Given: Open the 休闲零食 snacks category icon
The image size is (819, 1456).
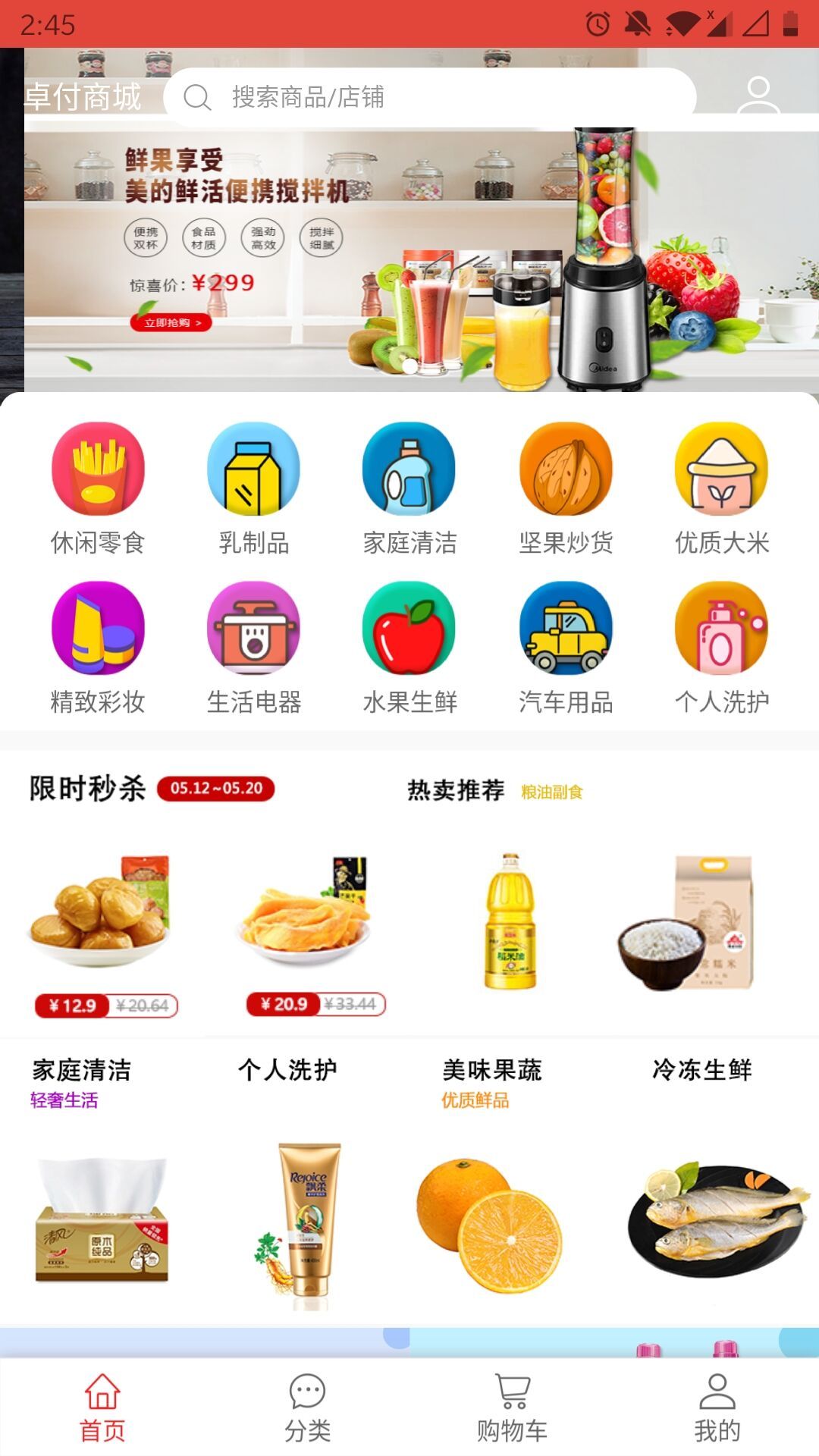Looking at the screenshot, I should (x=96, y=470).
